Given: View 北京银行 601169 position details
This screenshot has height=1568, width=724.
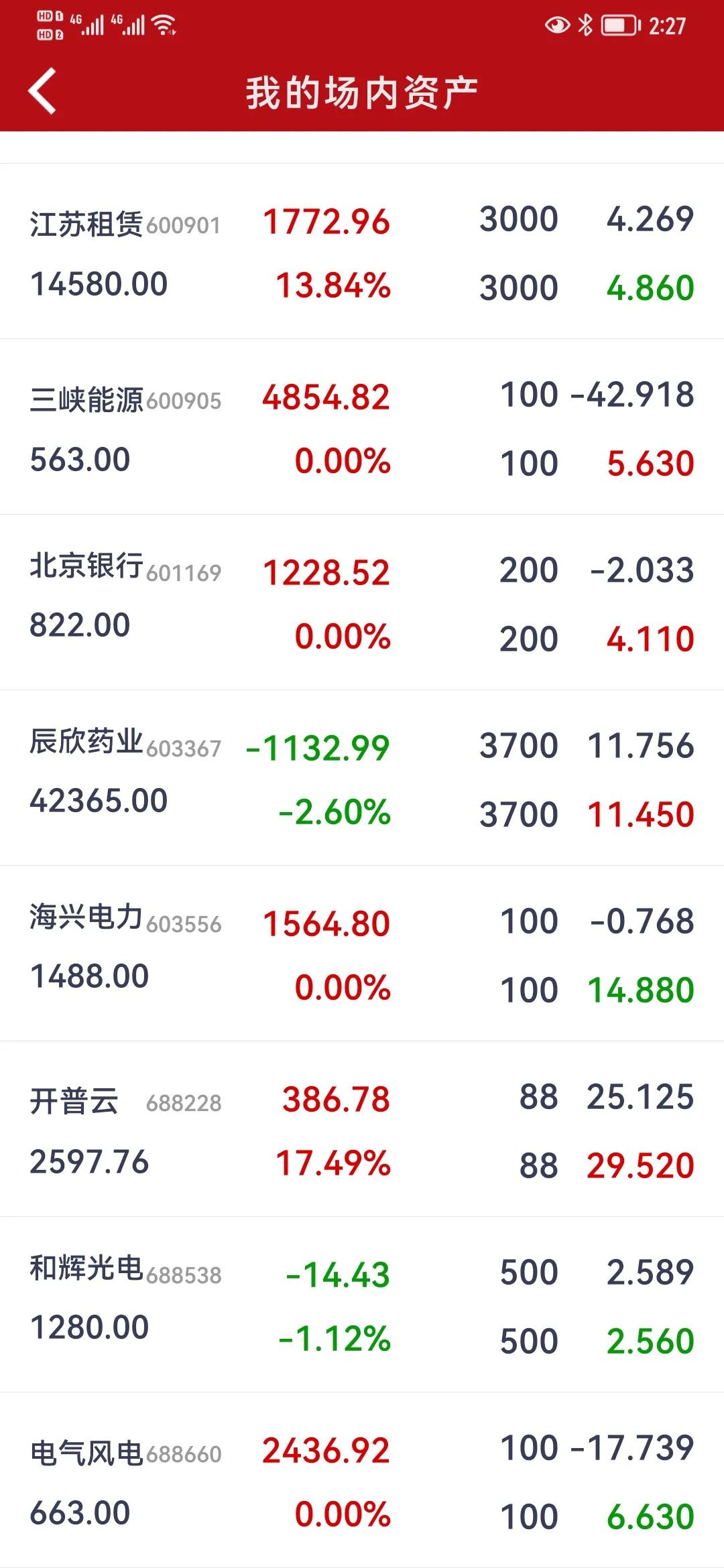Looking at the screenshot, I should [x=362, y=602].
